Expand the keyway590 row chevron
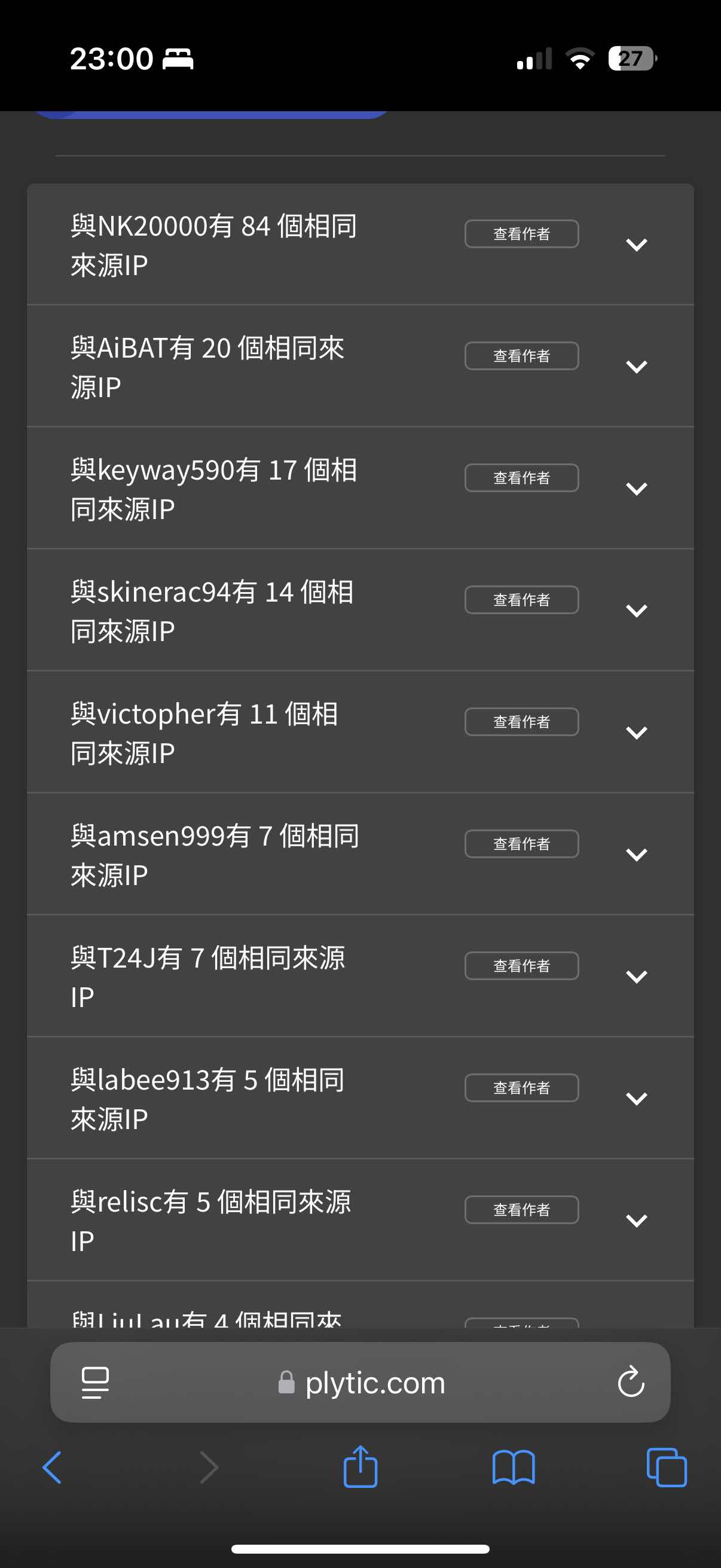 pos(637,489)
